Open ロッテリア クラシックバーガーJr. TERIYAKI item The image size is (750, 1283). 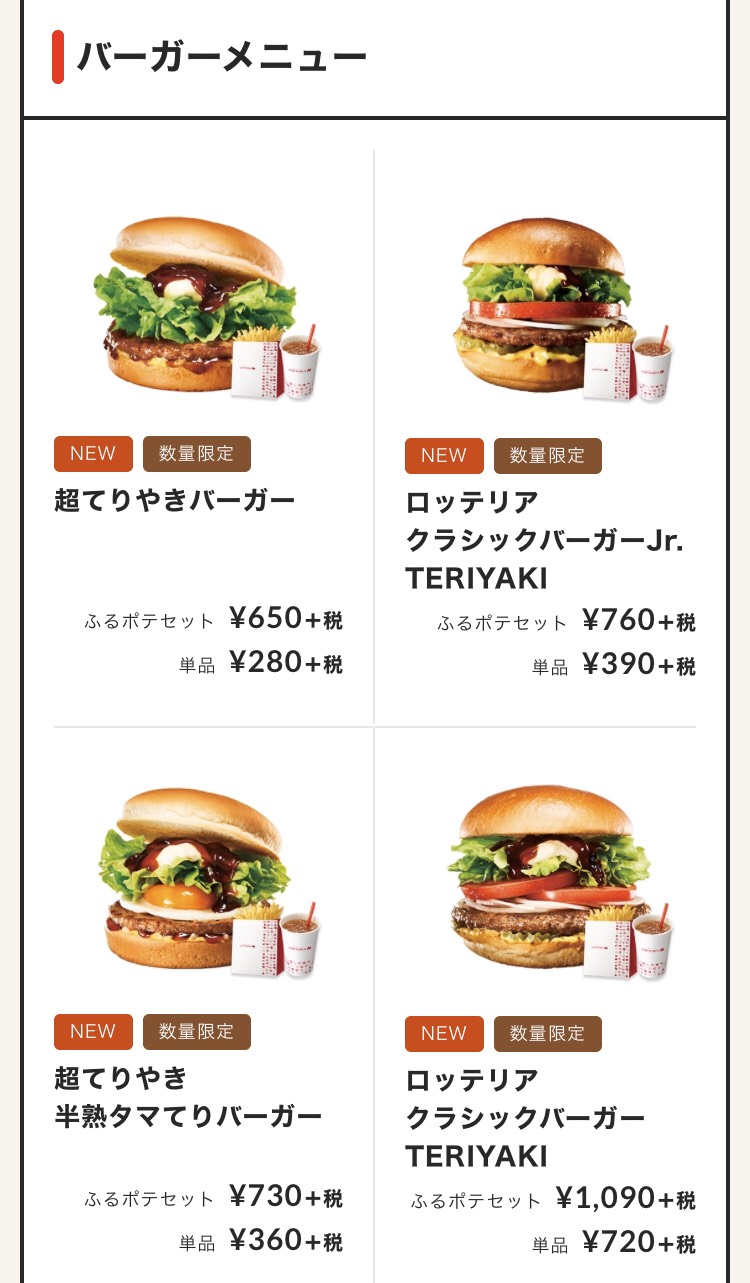pyautogui.click(x=550, y=436)
